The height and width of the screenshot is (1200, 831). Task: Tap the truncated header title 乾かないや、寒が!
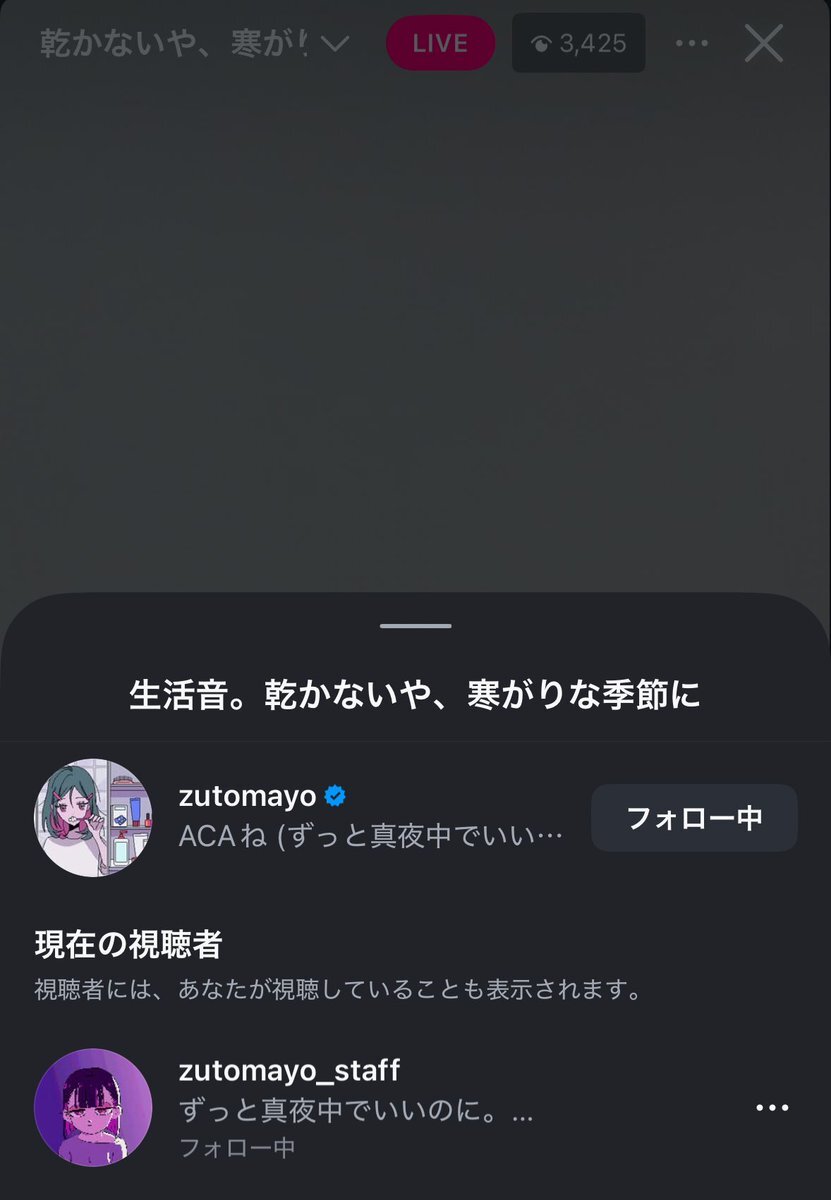tap(175, 43)
